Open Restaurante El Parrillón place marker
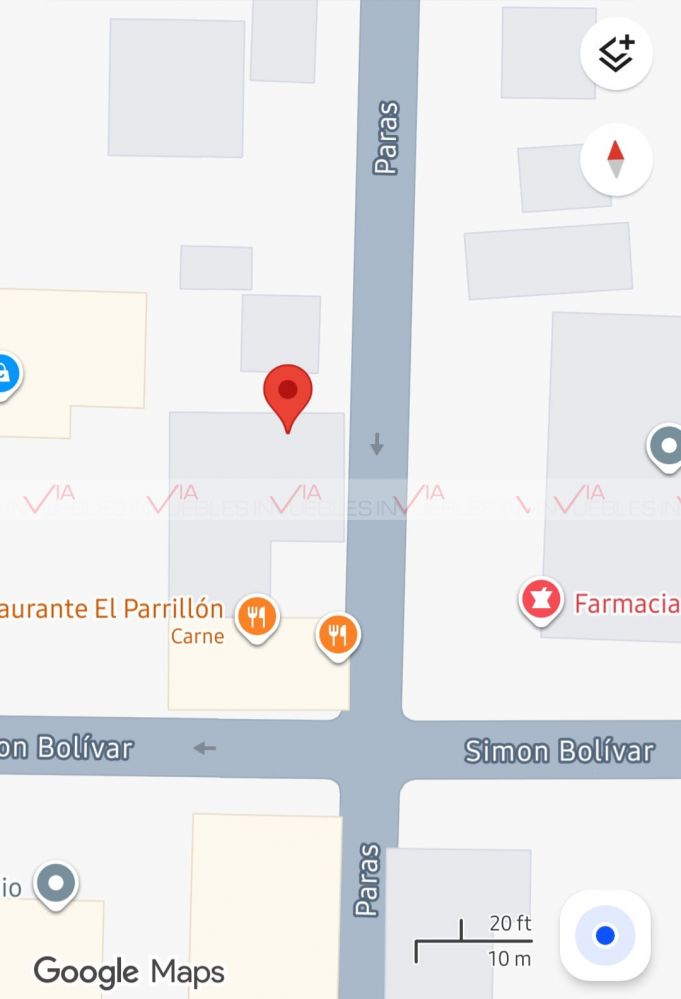The width and height of the screenshot is (681, 999). click(x=257, y=616)
